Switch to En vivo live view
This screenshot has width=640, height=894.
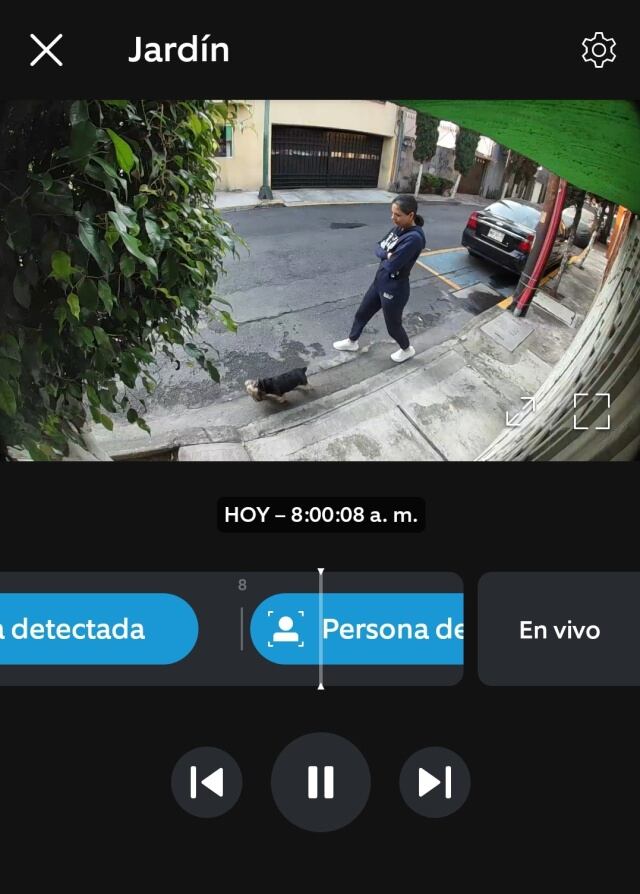pos(558,630)
